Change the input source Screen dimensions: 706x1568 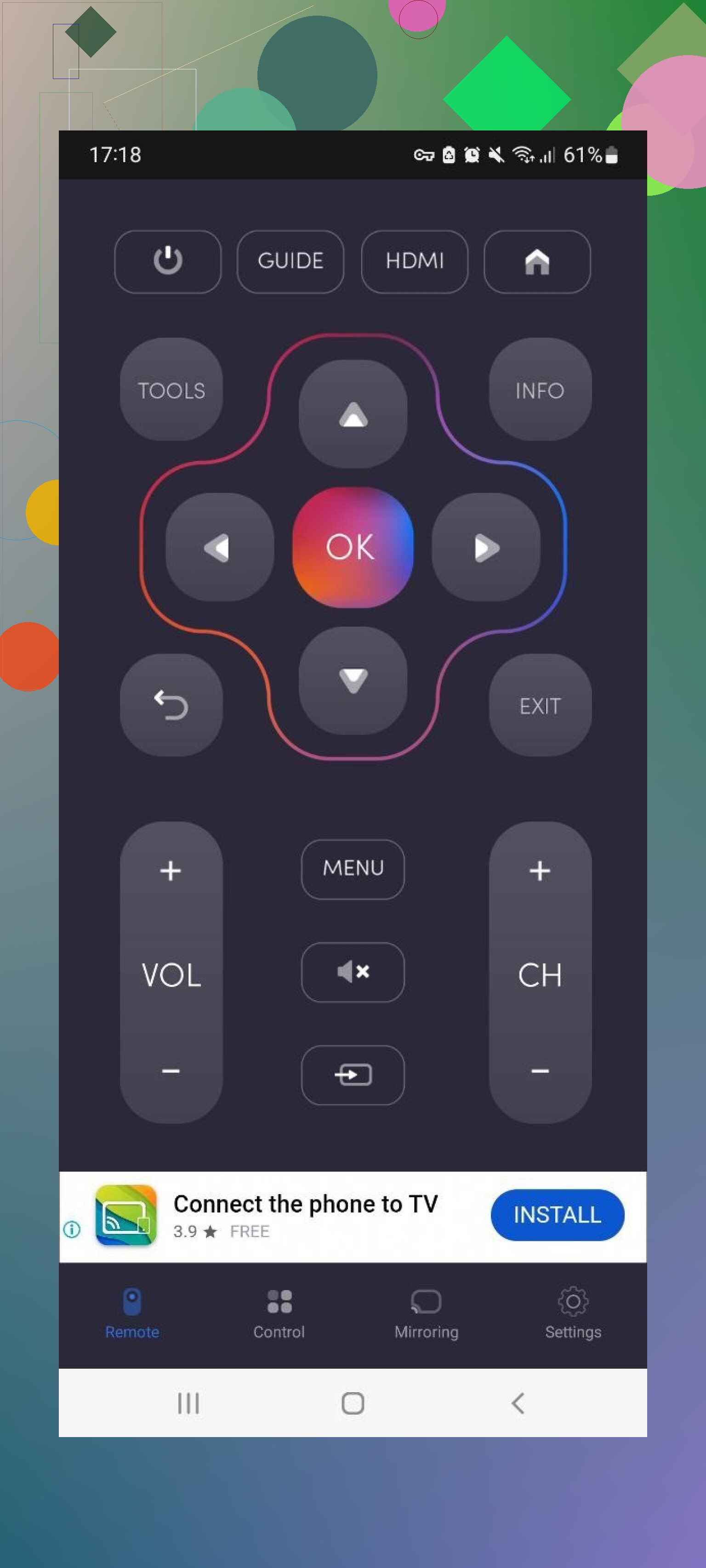pyautogui.click(x=353, y=1074)
